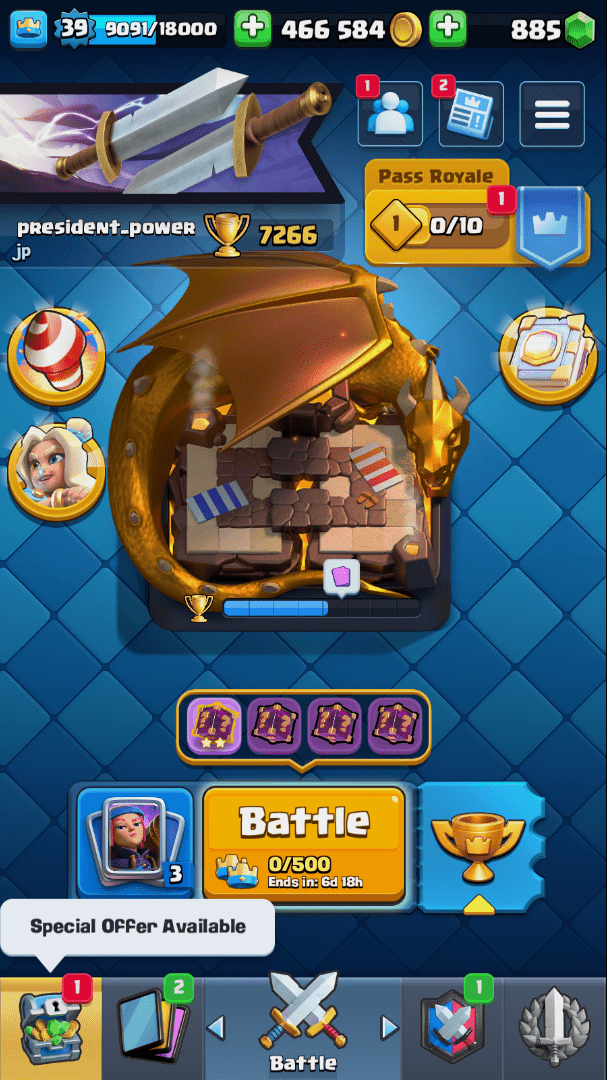Open the friends icon

coord(390,114)
